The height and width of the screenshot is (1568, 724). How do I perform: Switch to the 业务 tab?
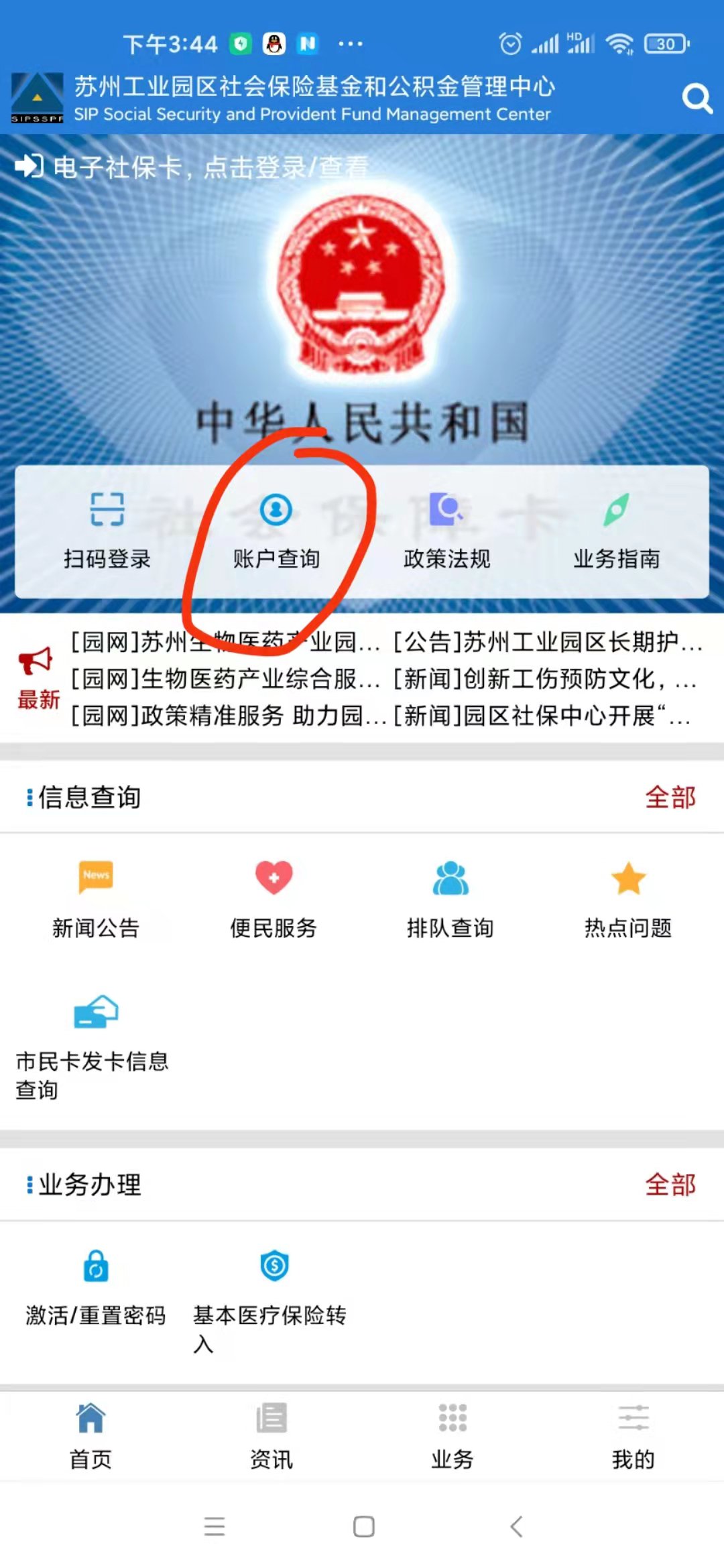tap(452, 1435)
